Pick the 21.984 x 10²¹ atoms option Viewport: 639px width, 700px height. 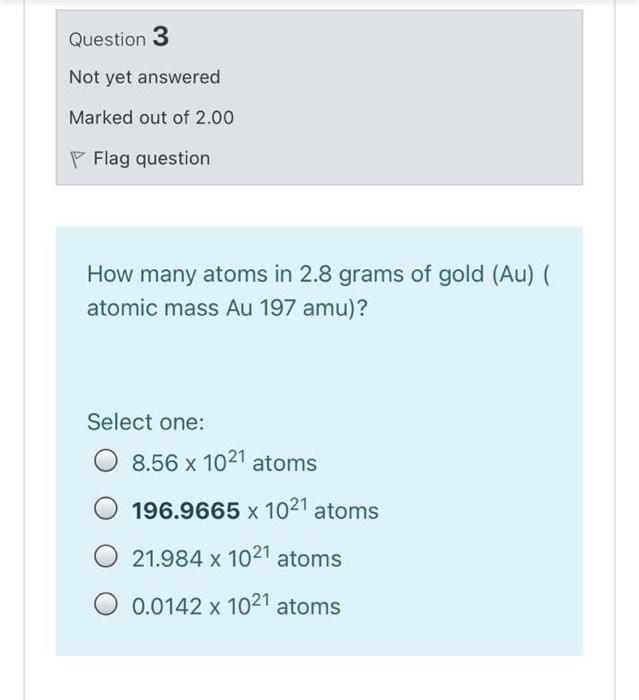click(107, 559)
